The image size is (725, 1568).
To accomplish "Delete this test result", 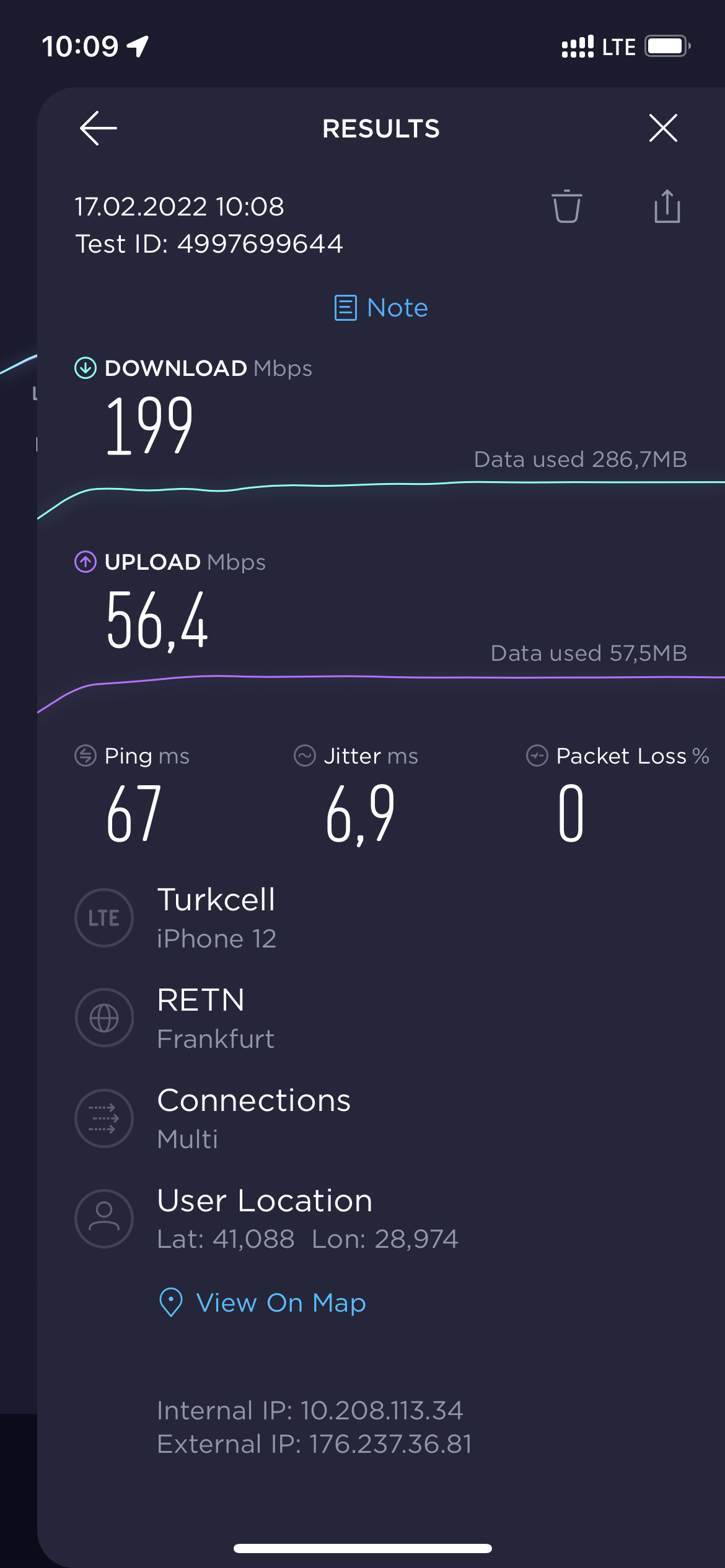I will pyautogui.click(x=567, y=206).
